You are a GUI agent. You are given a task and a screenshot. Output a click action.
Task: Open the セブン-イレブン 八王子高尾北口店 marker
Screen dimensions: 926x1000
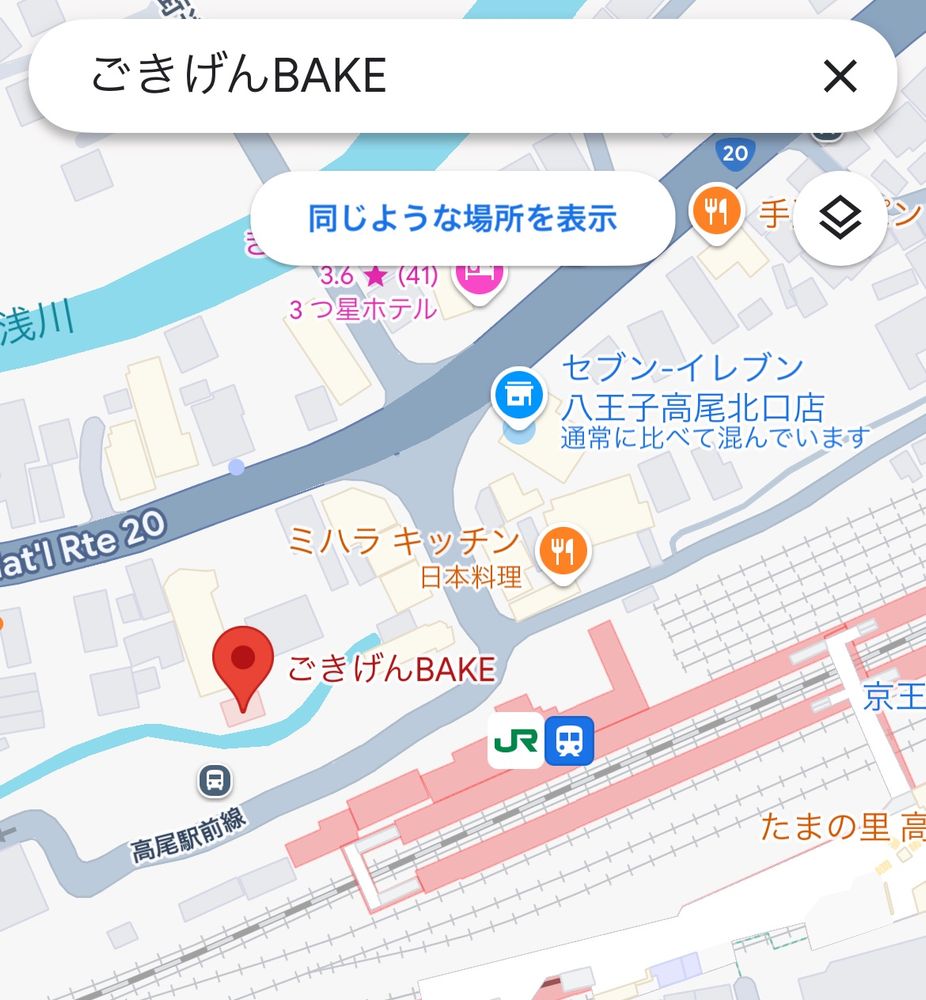pos(520,397)
